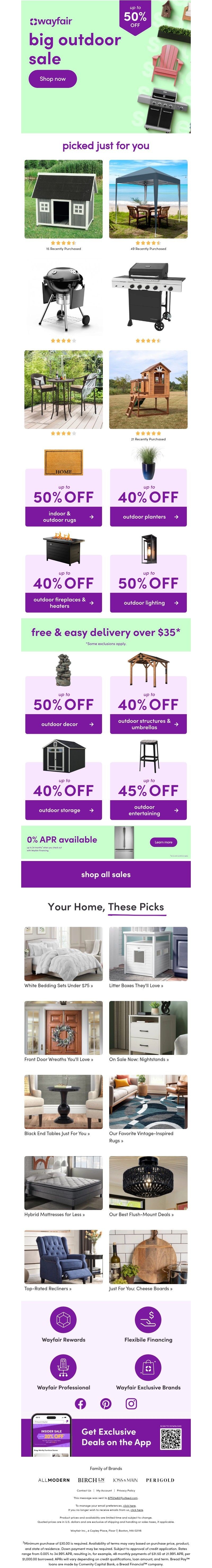Image resolution: width=212 pixels, height=1568 pixels.
Task: Open Wayfair's Facebook page icon
Action: click(80, 1403)
